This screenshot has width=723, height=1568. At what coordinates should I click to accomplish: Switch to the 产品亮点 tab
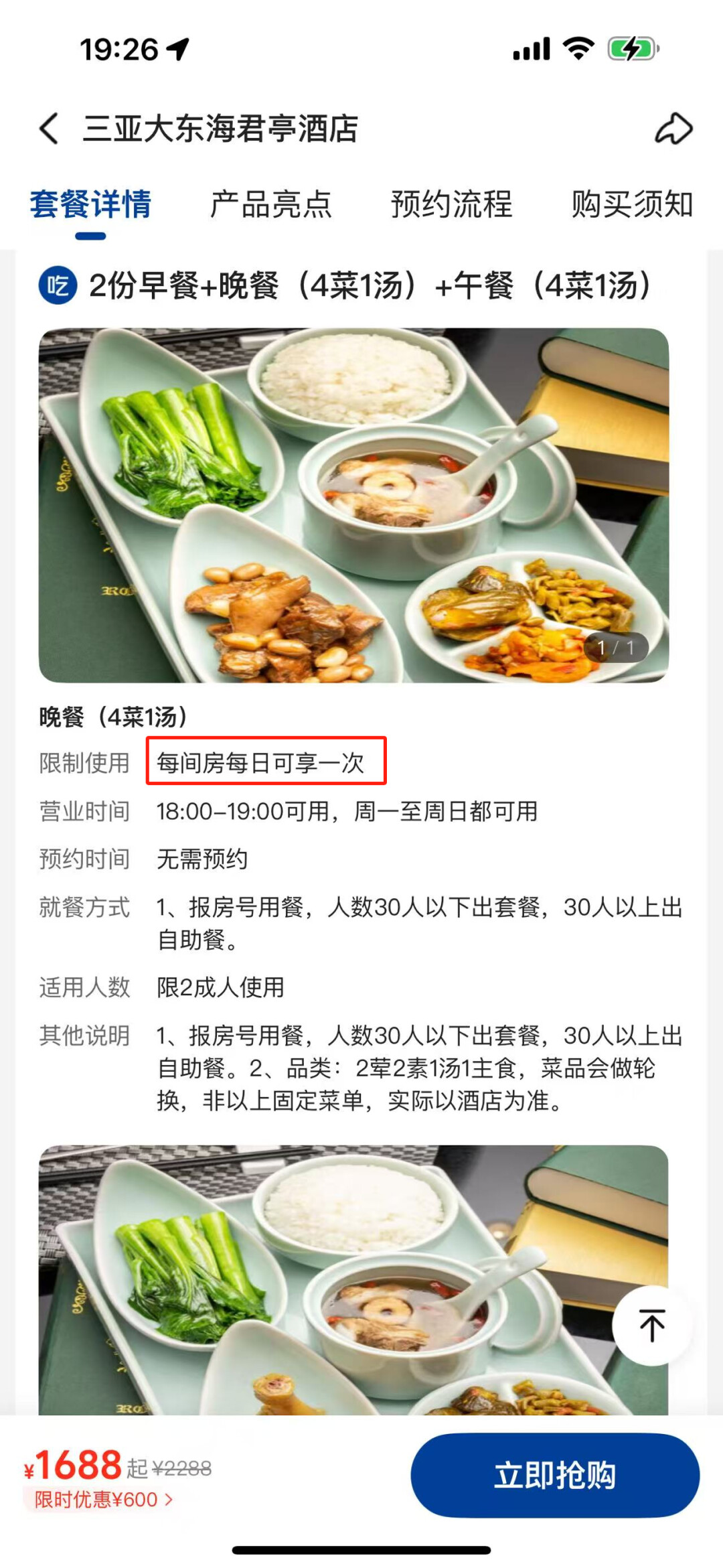click(x=270, y=204)
